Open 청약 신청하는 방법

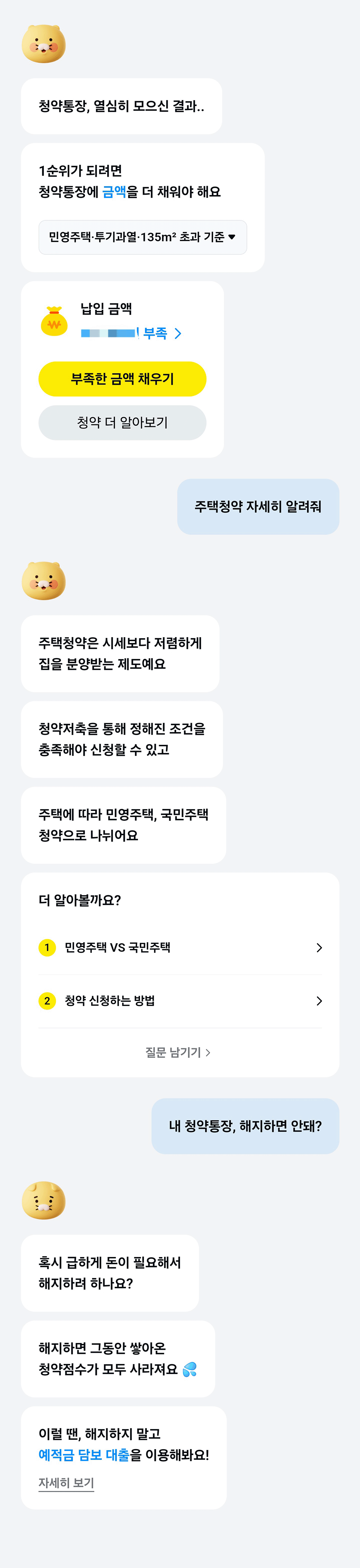pyautogui.click(x=180, y=1001)
